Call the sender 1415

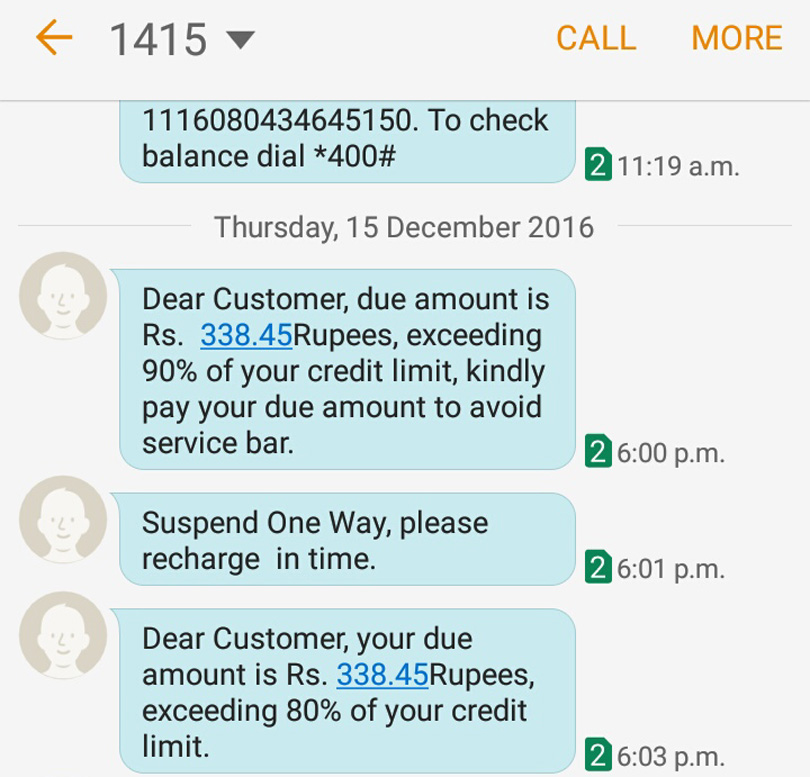pos(595,38)
